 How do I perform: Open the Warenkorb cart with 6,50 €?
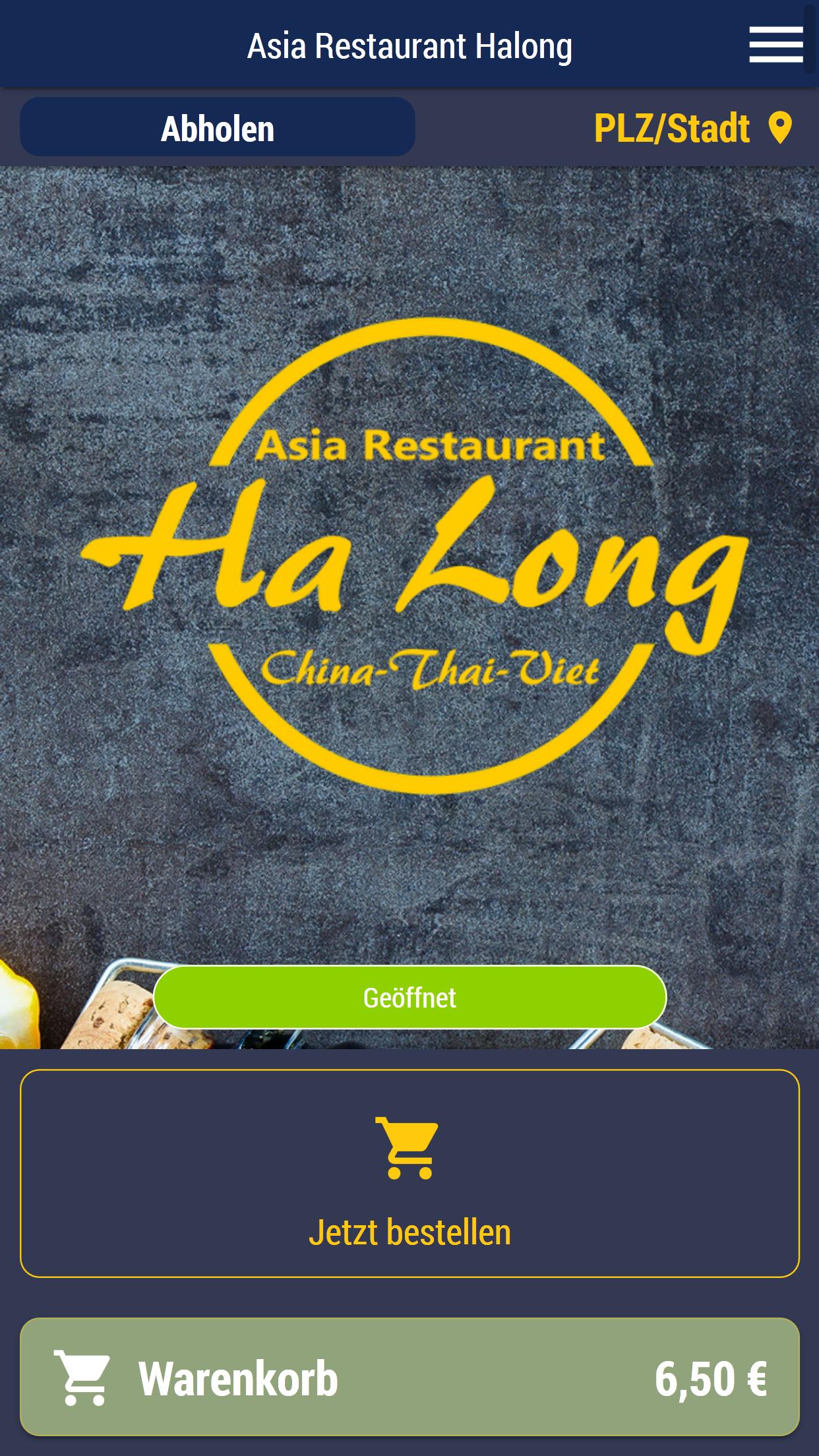click(409, 1378)
